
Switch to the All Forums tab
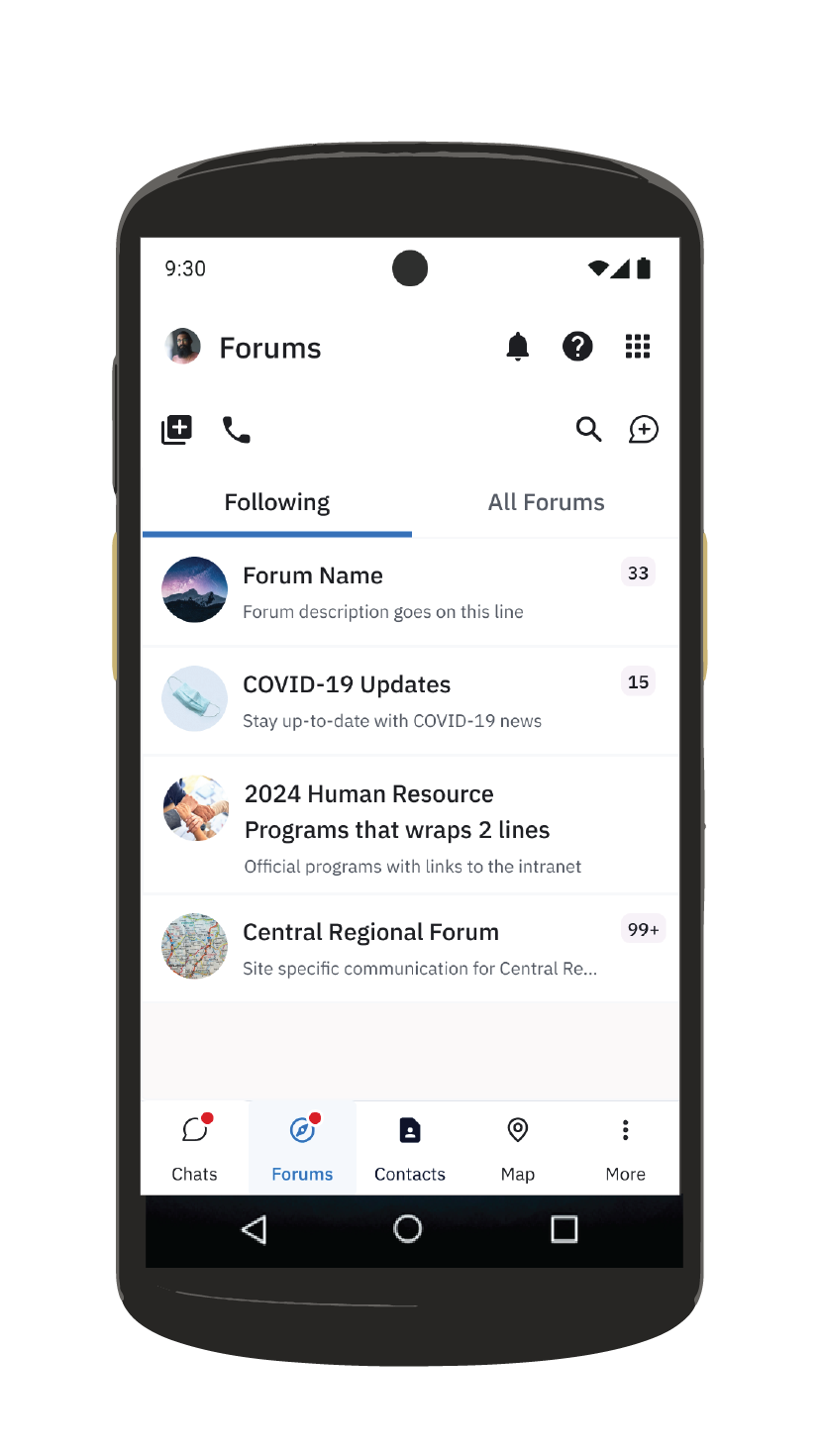(546, 502)
